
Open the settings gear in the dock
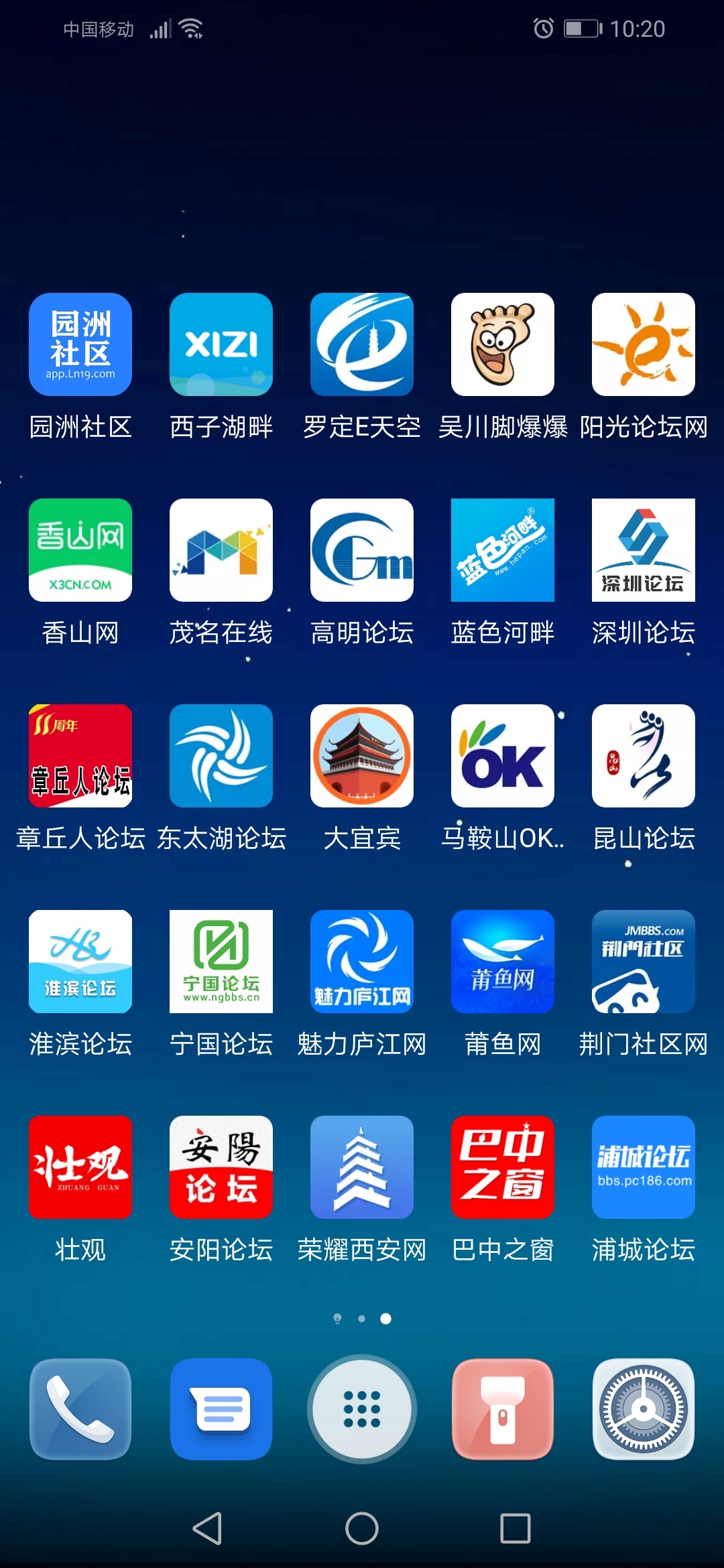click(x=644, y=1409)
